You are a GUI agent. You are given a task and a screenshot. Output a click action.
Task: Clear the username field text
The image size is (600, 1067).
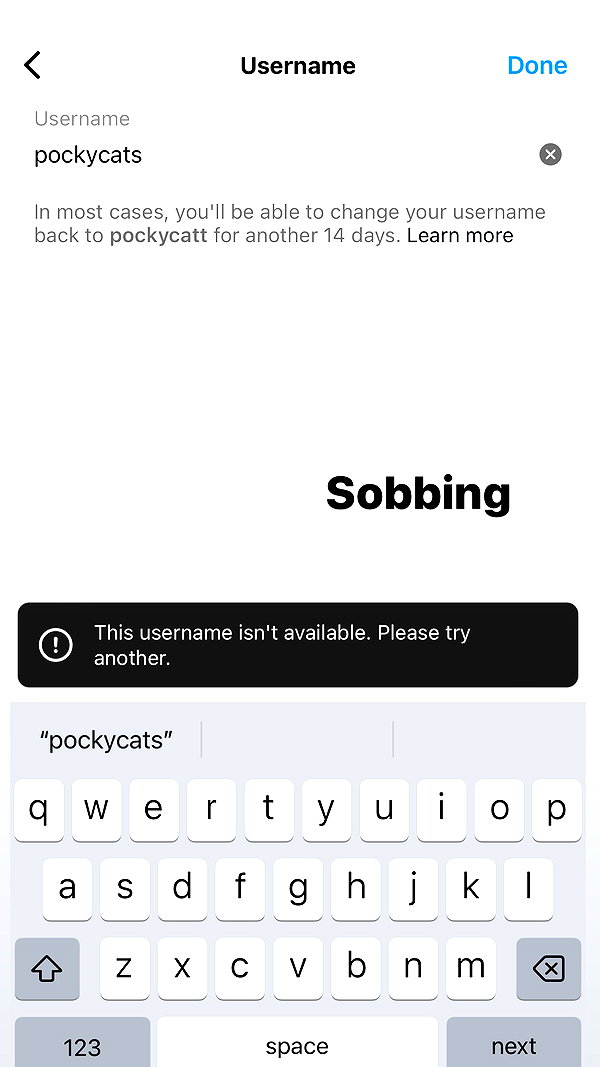click(x=550, y=154)
